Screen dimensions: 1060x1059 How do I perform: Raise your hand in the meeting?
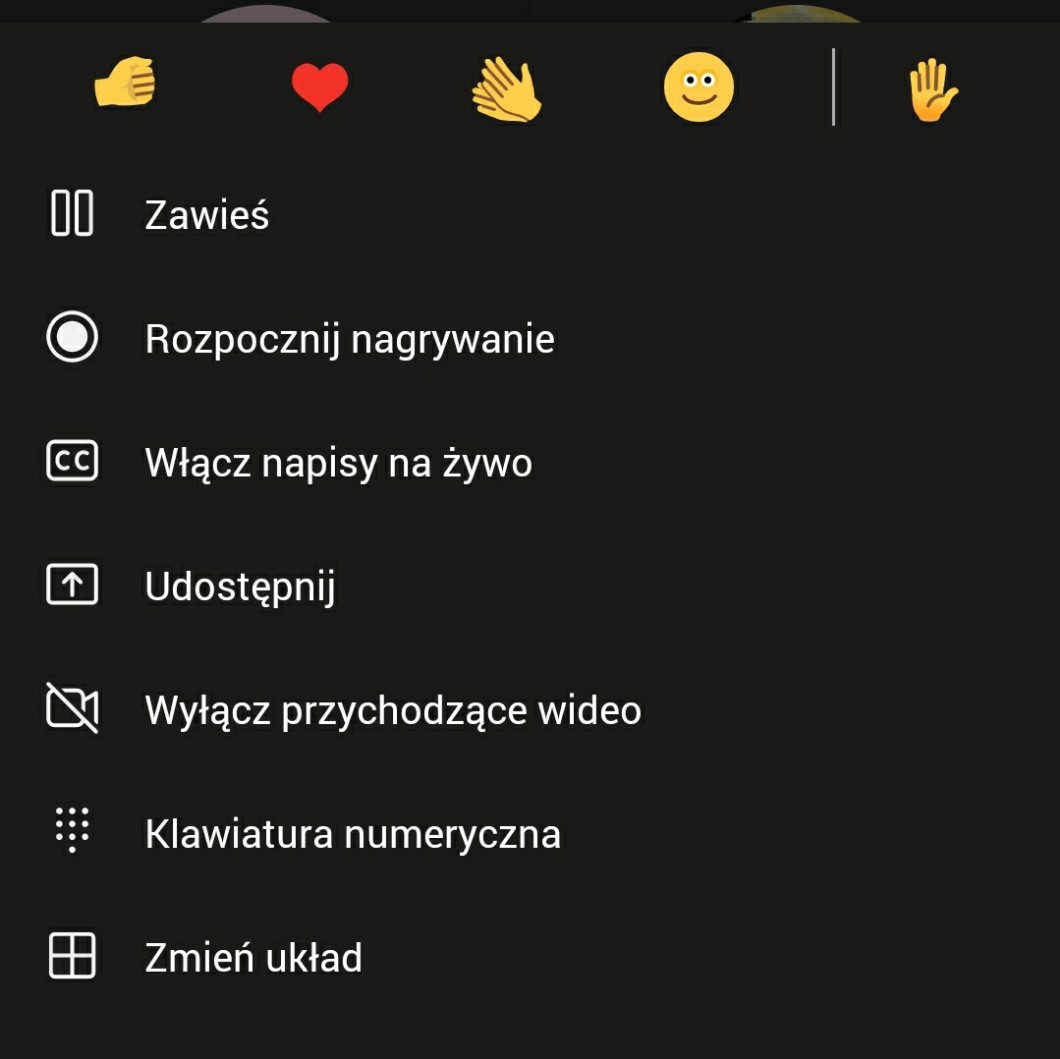[x=932, y=90]
